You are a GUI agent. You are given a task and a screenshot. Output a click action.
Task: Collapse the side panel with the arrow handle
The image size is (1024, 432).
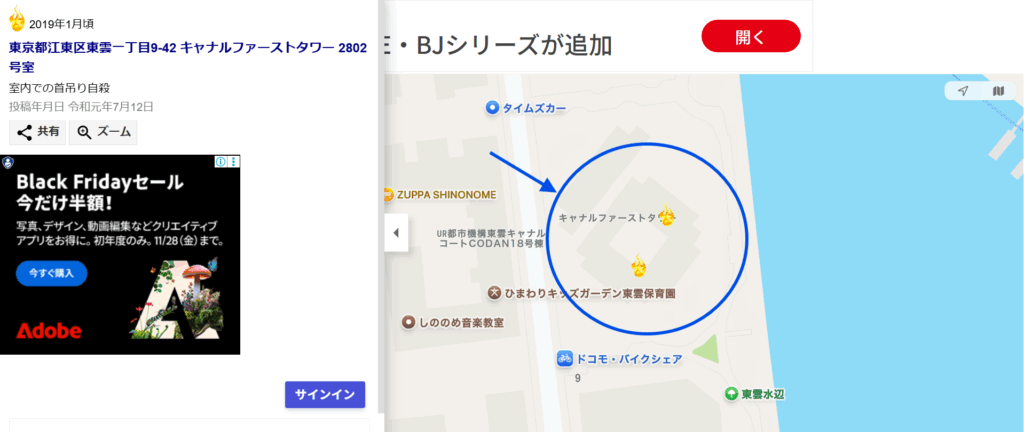click(x=395, y=233)
